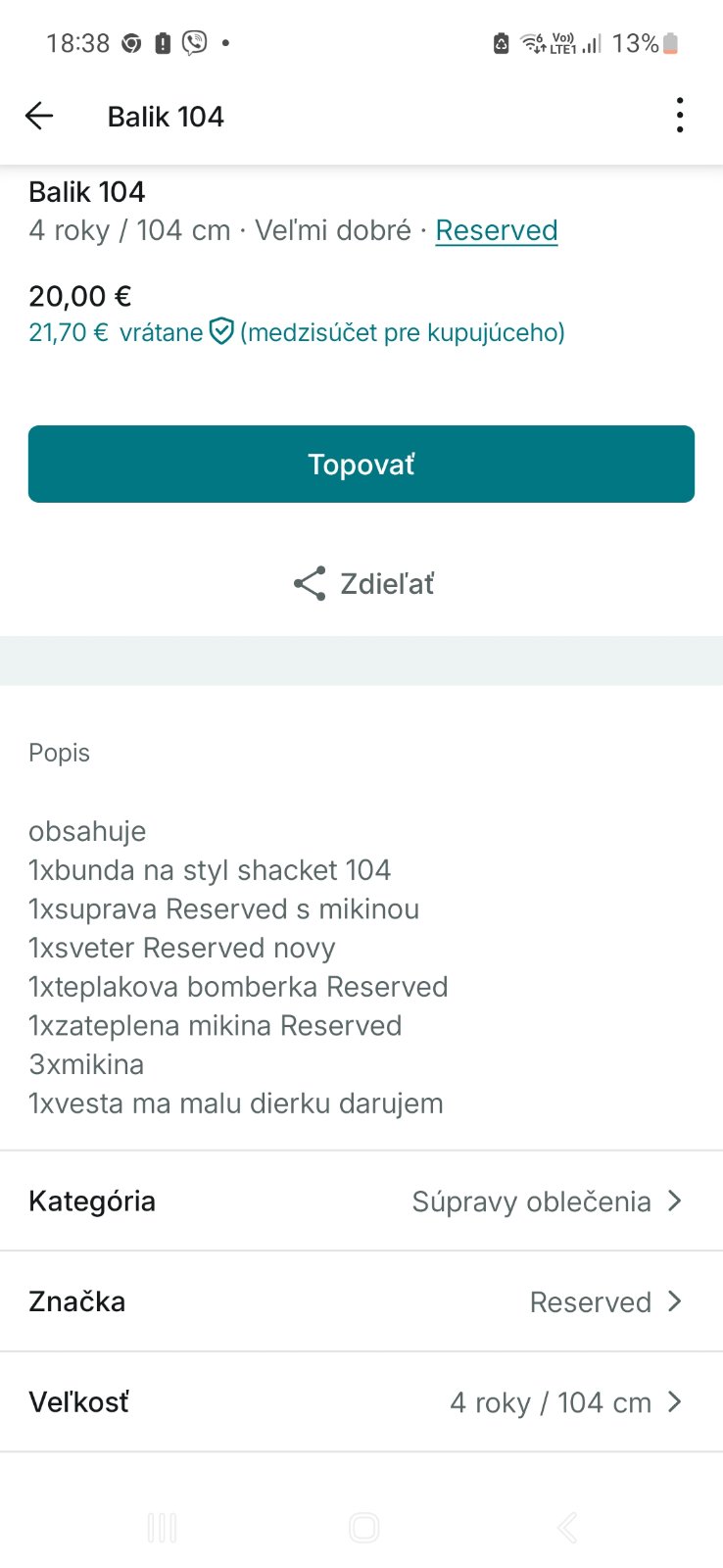Go back using the arrow icon

tap(39, 116)
